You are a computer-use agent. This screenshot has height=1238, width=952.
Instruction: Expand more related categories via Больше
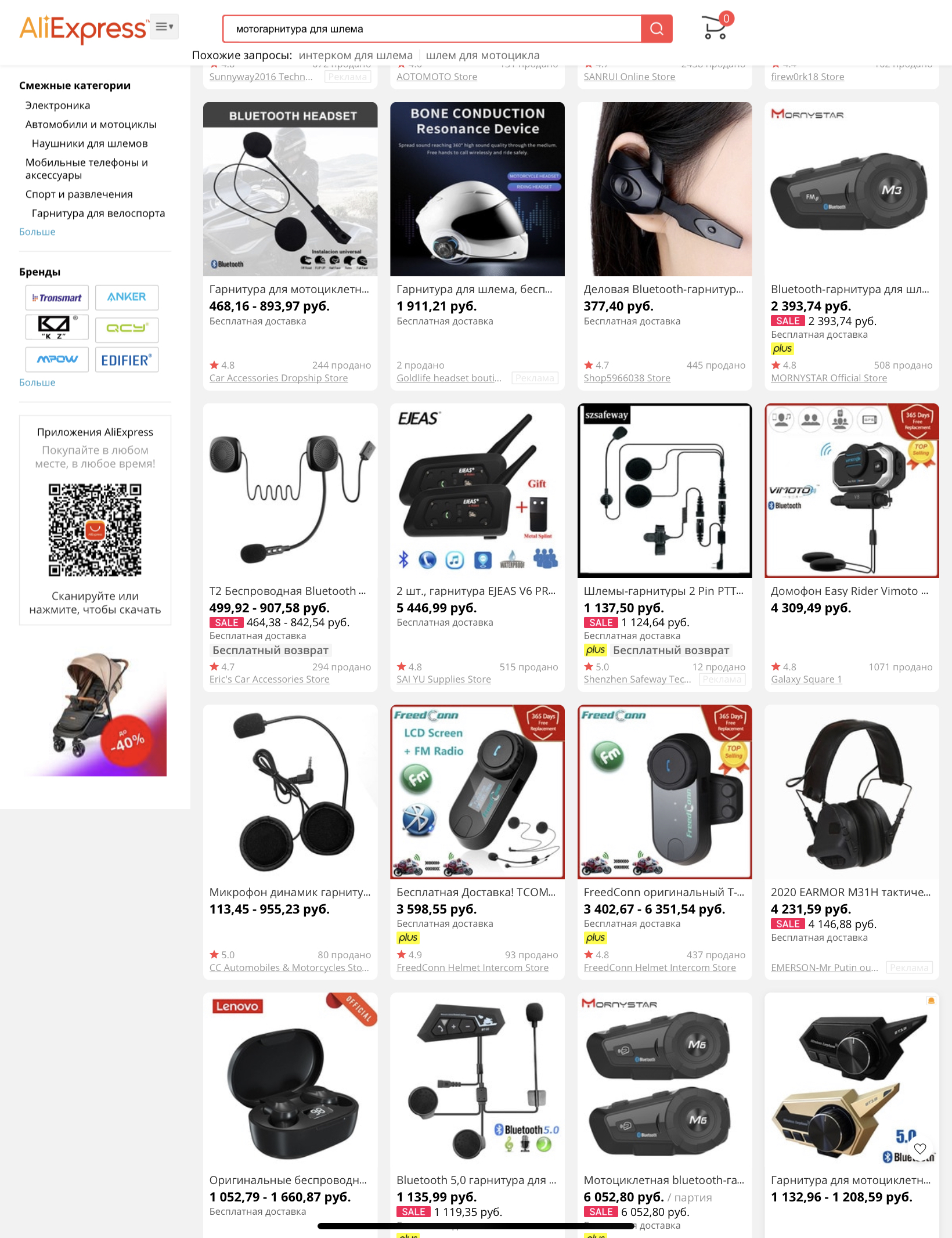click(x=37, y=232)
